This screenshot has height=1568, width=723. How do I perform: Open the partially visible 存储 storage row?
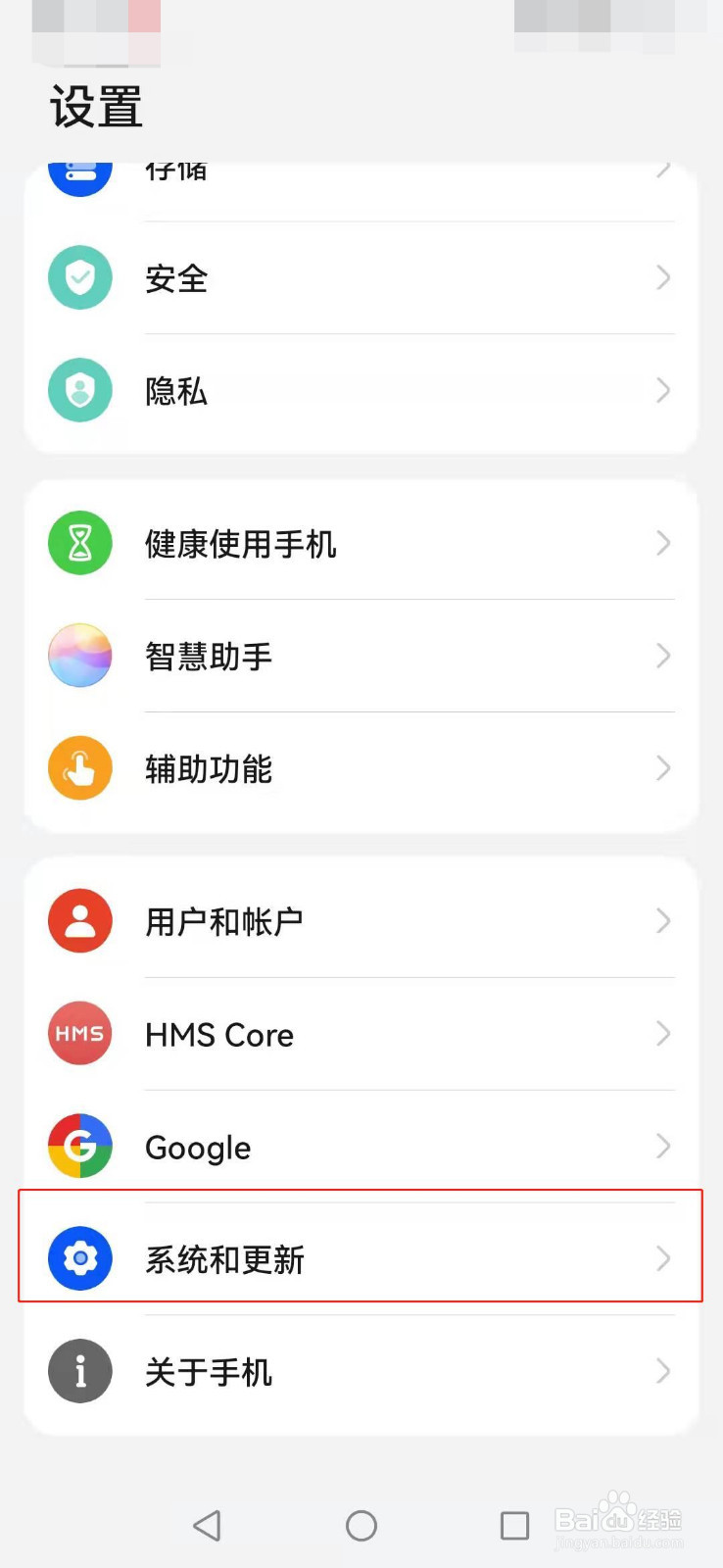pyautogui.click(x=361, y=176)
